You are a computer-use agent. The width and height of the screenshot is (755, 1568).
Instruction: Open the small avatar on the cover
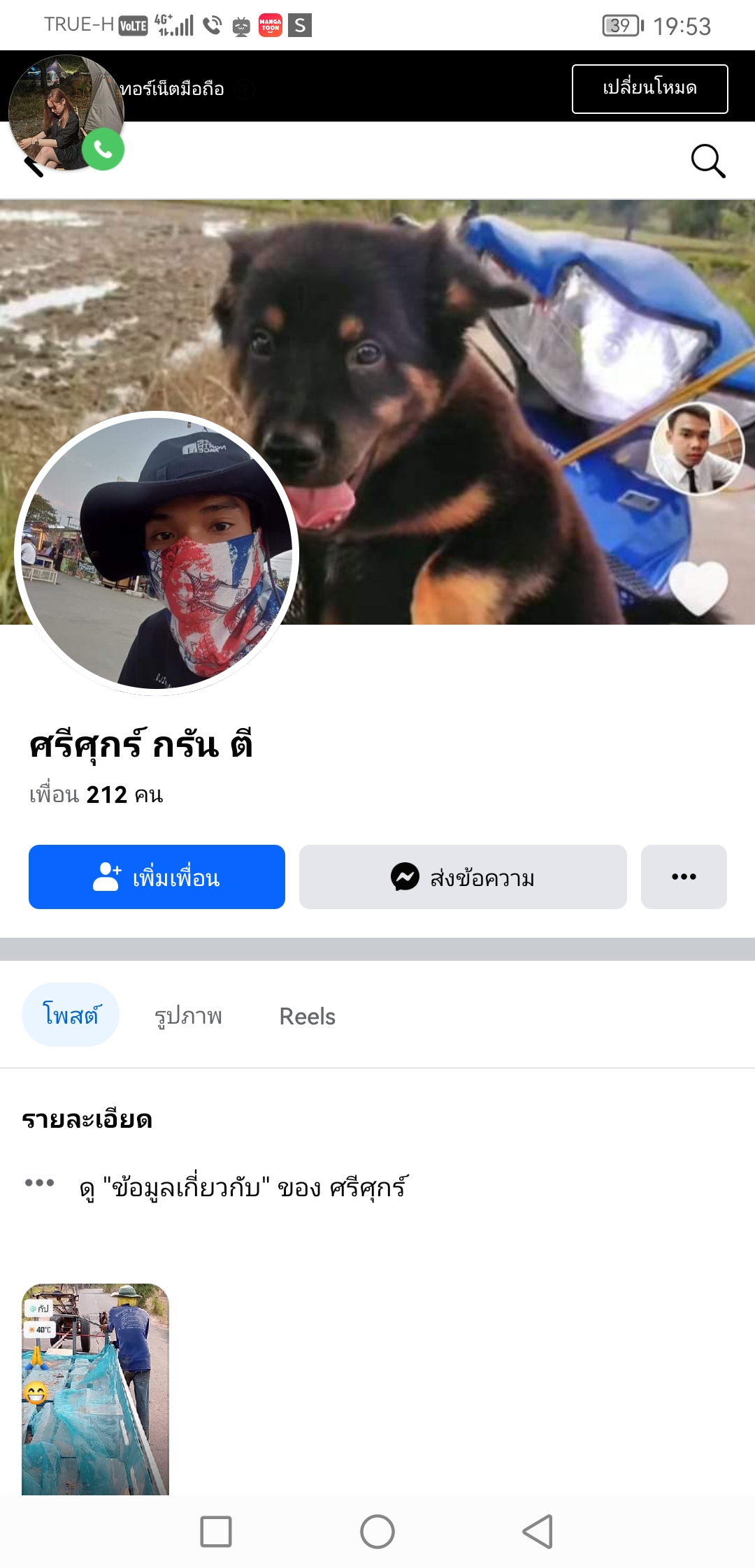coord(697,448)
